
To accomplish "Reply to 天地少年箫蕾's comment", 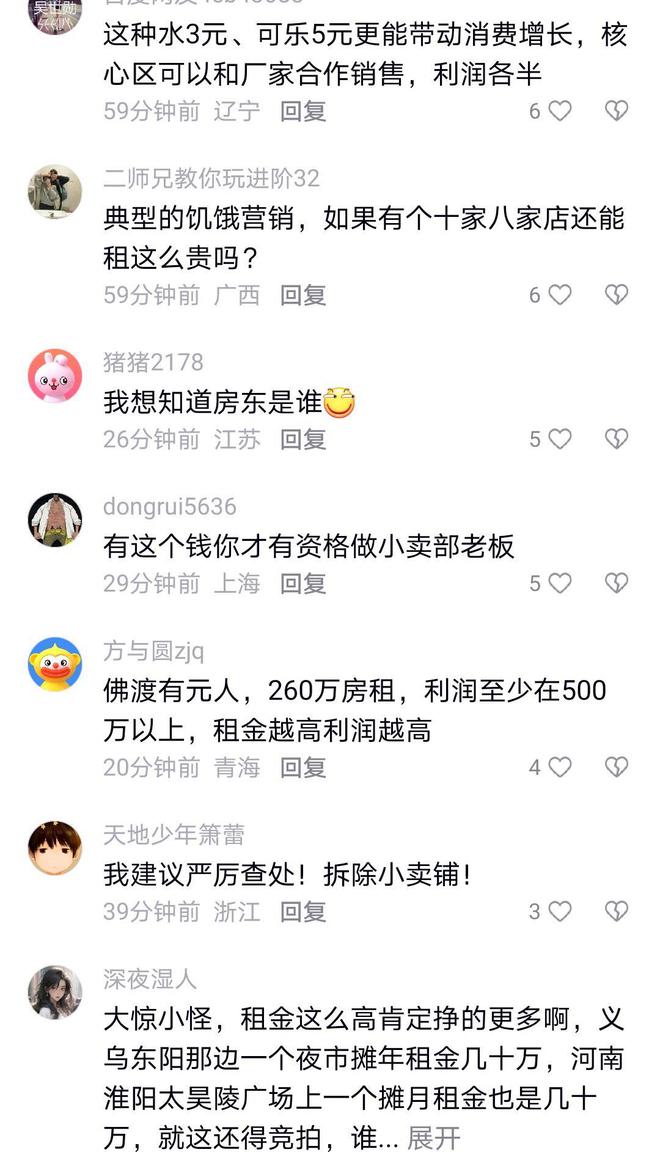I will coord(303,911).
